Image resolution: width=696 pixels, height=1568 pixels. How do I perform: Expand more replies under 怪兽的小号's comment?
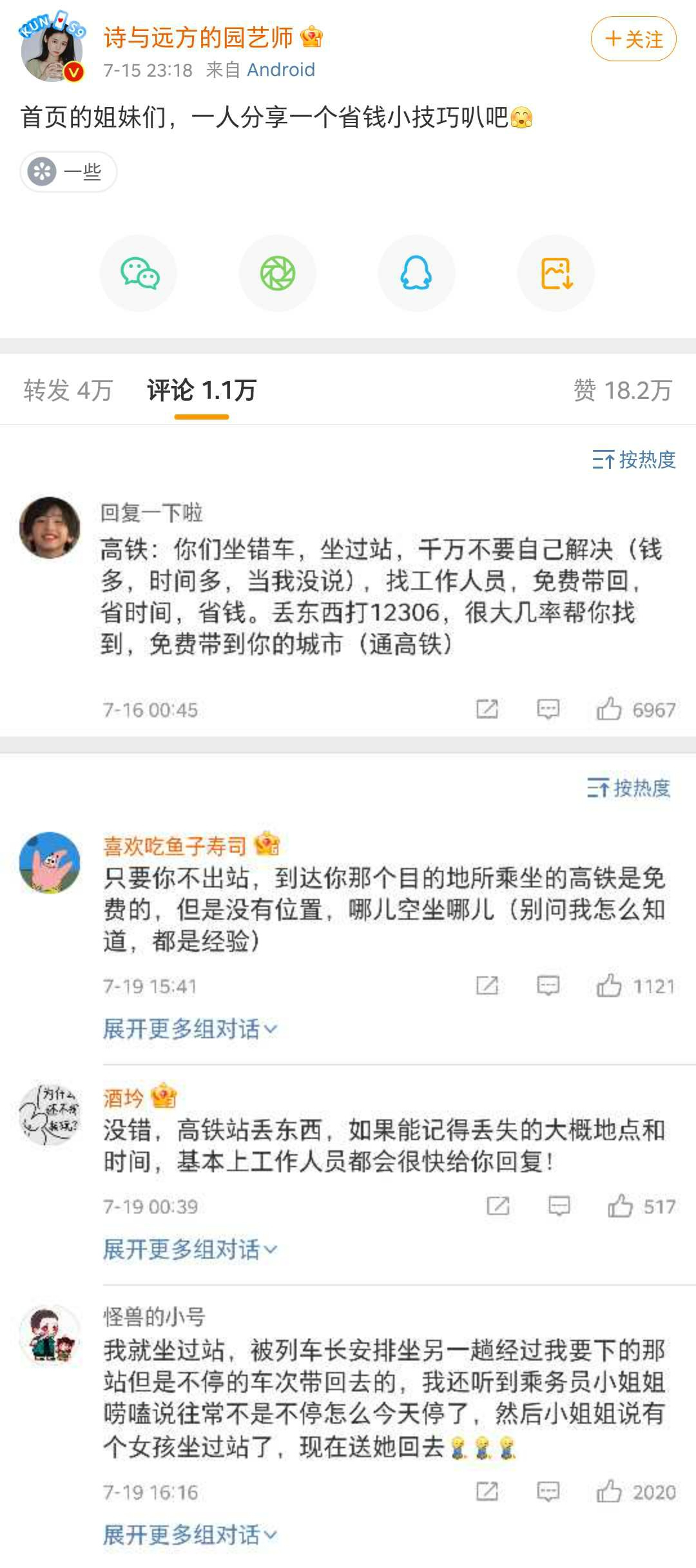(190, 1535)
